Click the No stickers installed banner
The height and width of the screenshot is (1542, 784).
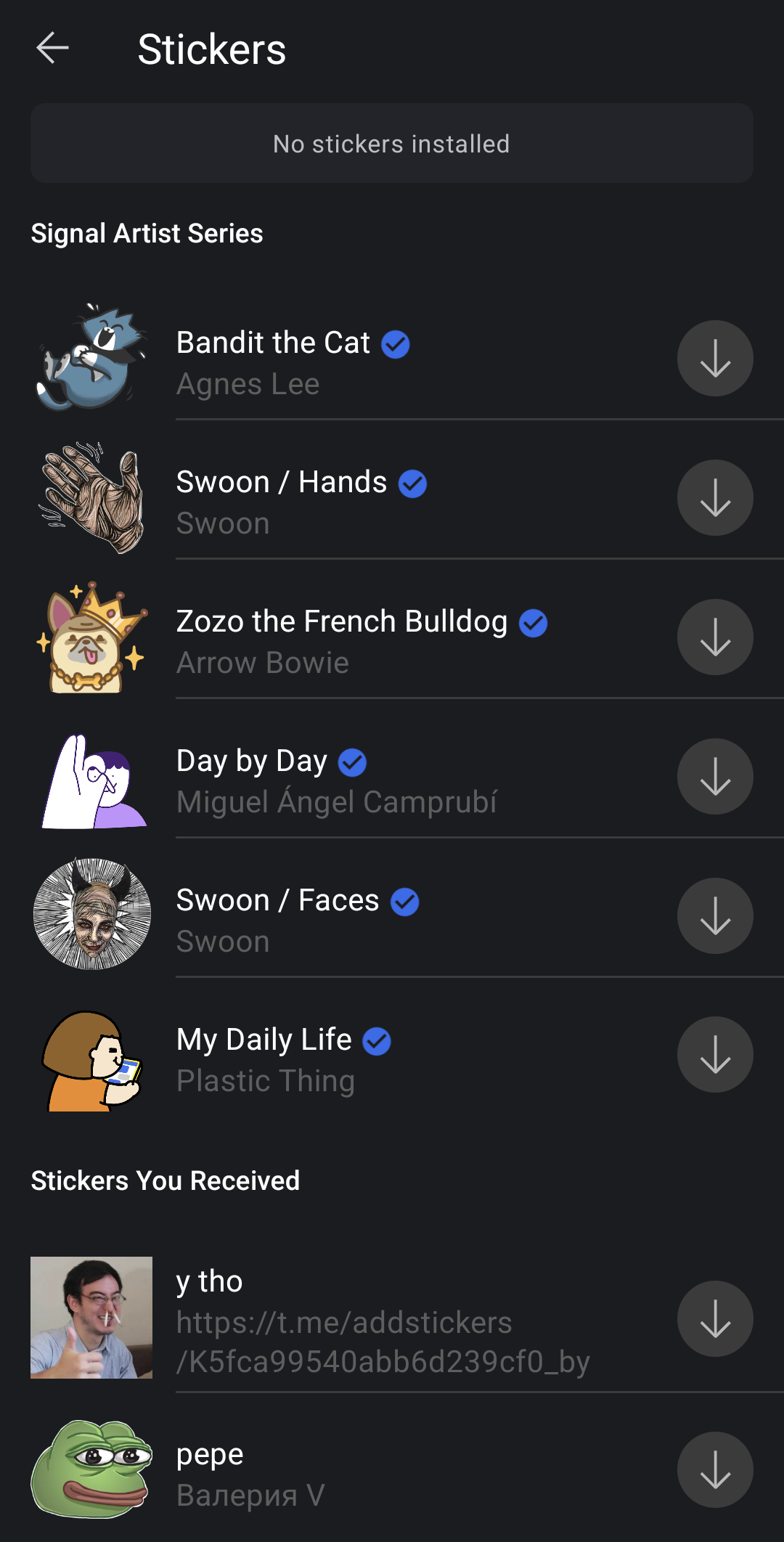click(392, 144)
